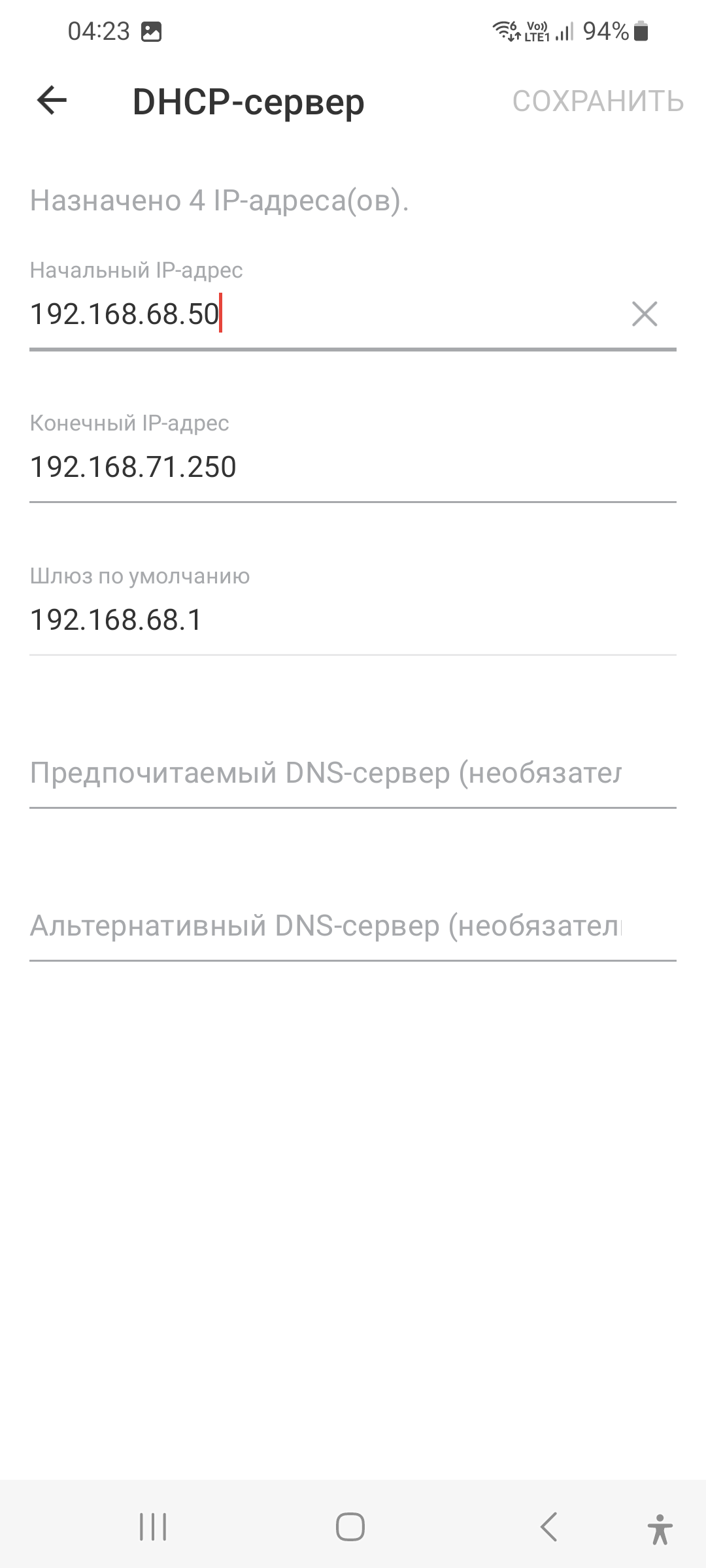The width and height of the screenshot is (706, 1568).
Task: Open recent apps from the navigation bar
Action: point(153,1527)
